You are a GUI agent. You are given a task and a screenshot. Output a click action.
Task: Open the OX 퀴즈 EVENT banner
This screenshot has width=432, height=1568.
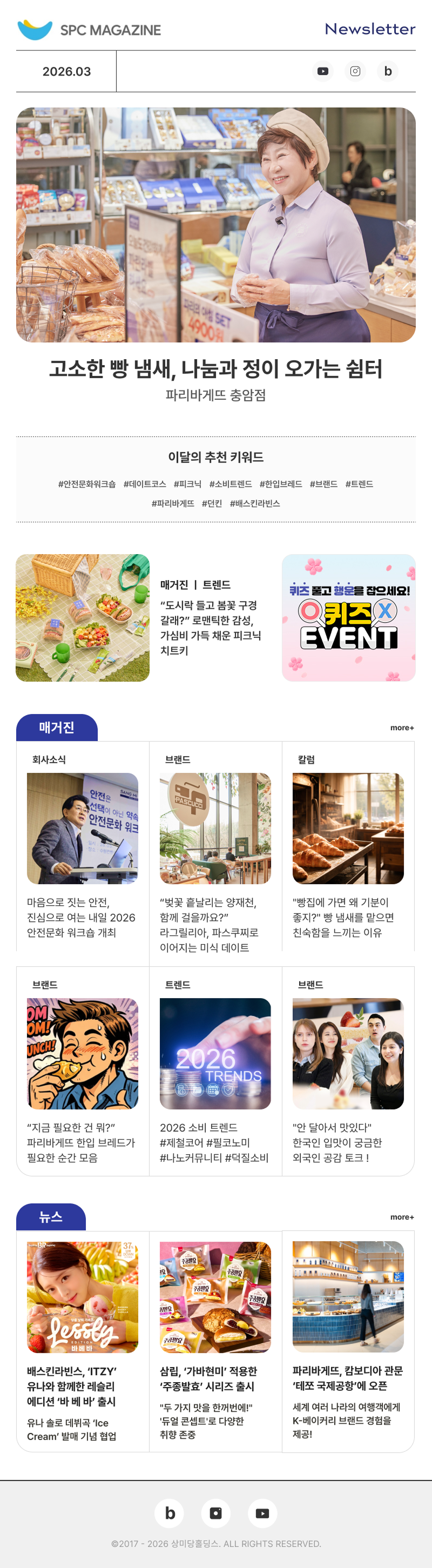pos(349,617)
